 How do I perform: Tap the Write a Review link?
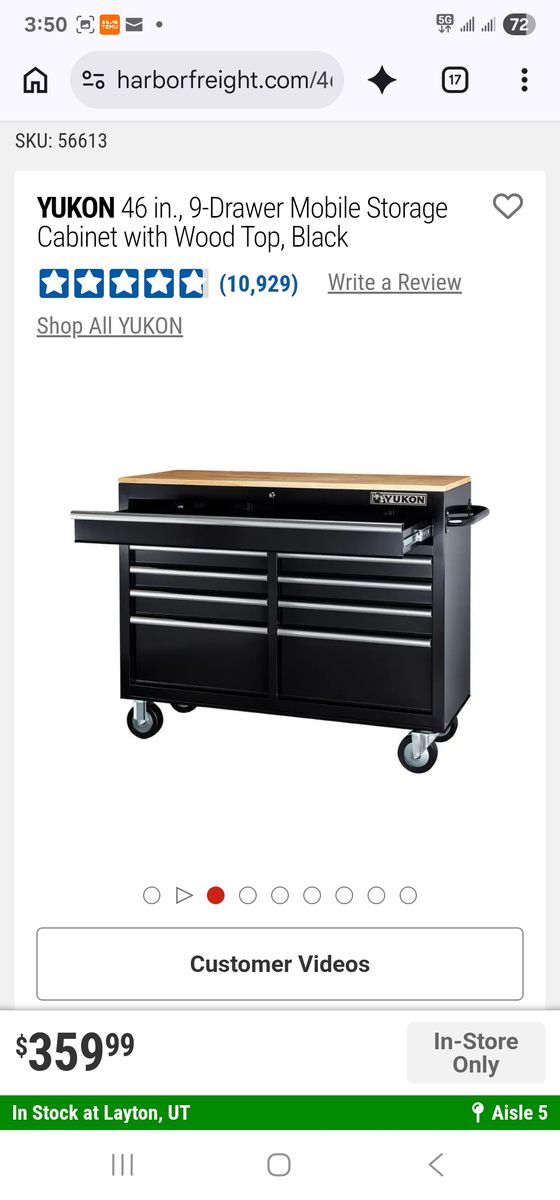[x=395, y=283]
